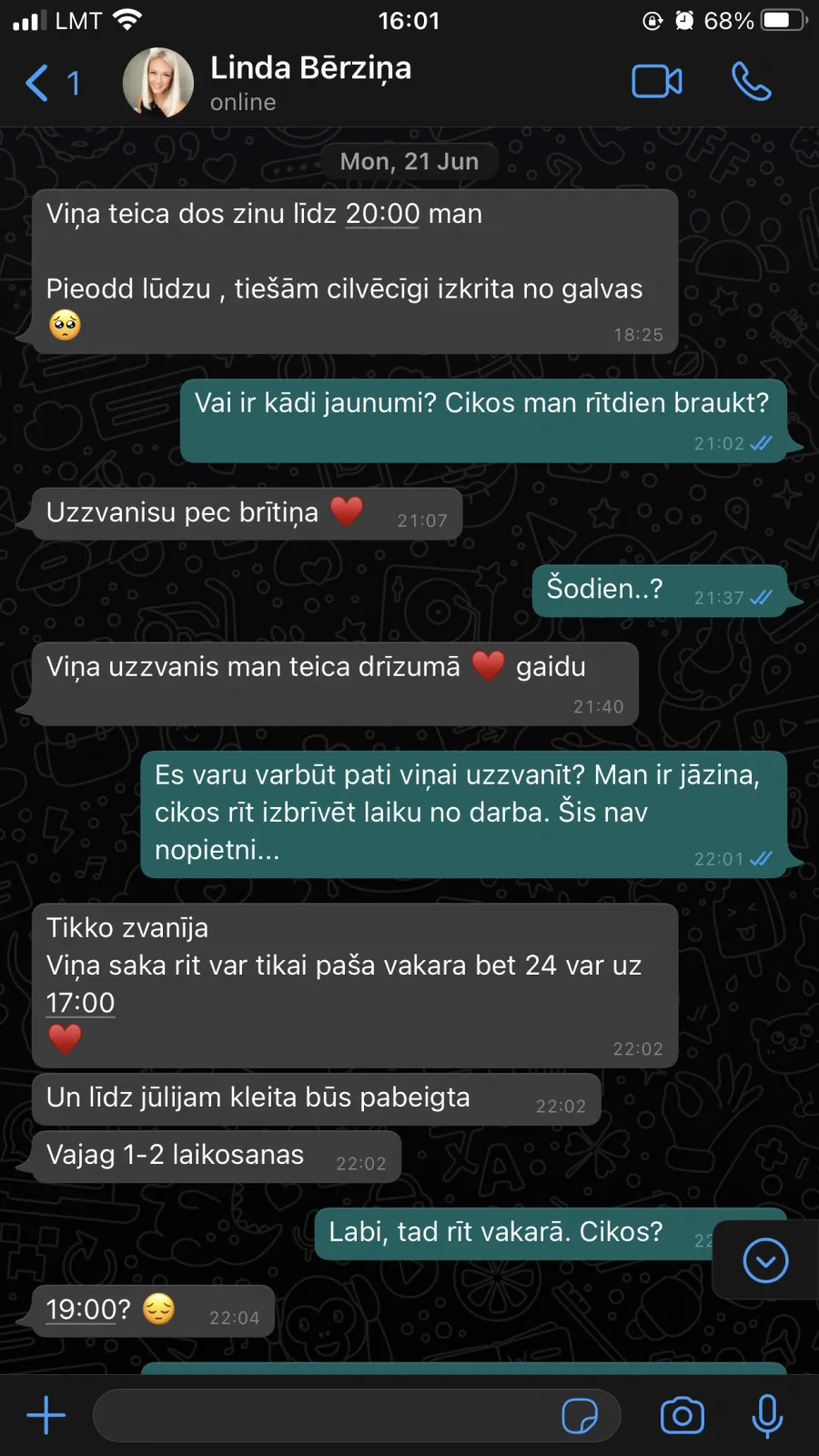The width and height of the screenshot is (819, 1456).
Task: Tap the microphone to record a voice message
Action: (x=767, y=1415)
